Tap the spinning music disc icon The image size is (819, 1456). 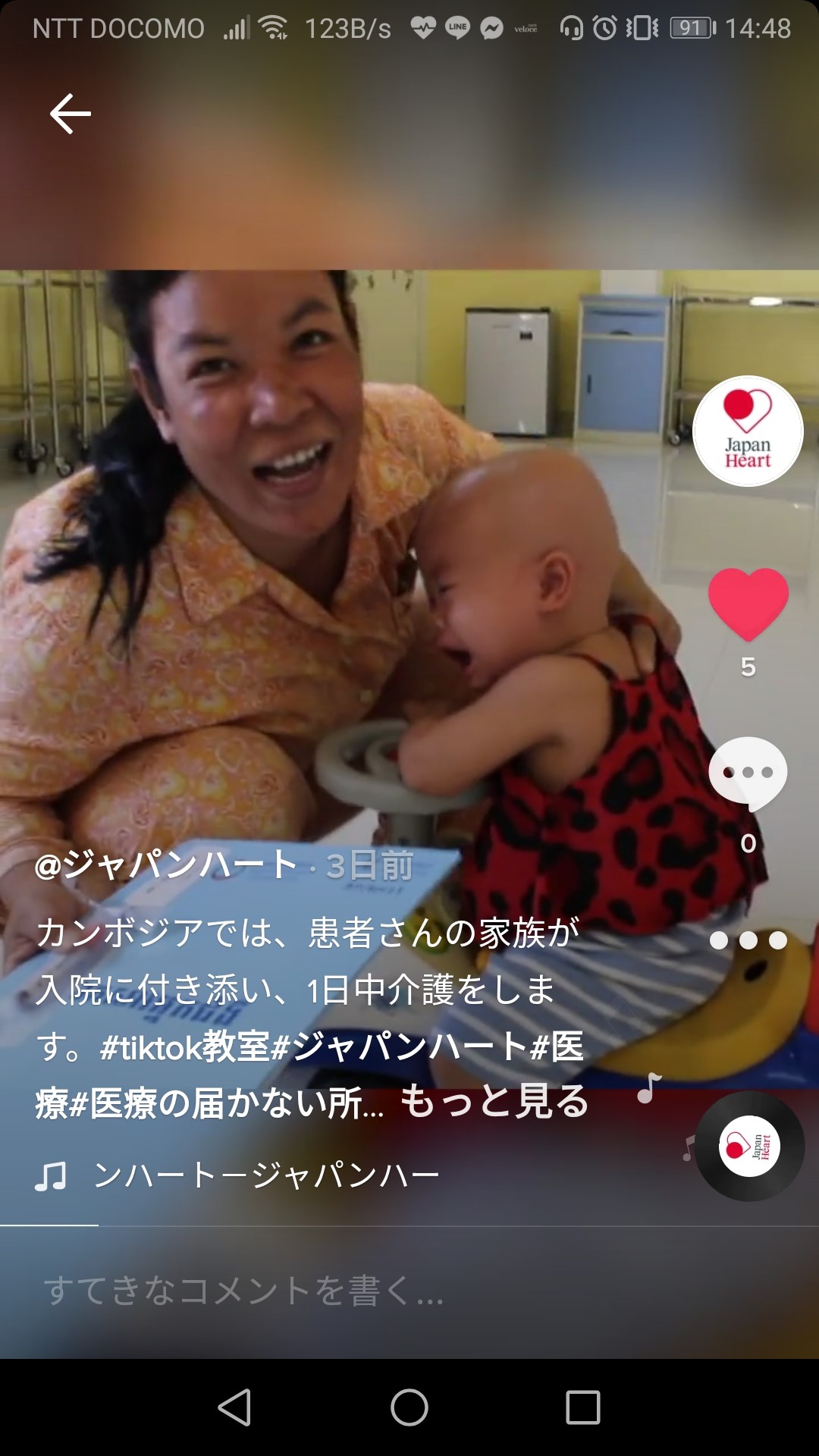click(749, 1146)
